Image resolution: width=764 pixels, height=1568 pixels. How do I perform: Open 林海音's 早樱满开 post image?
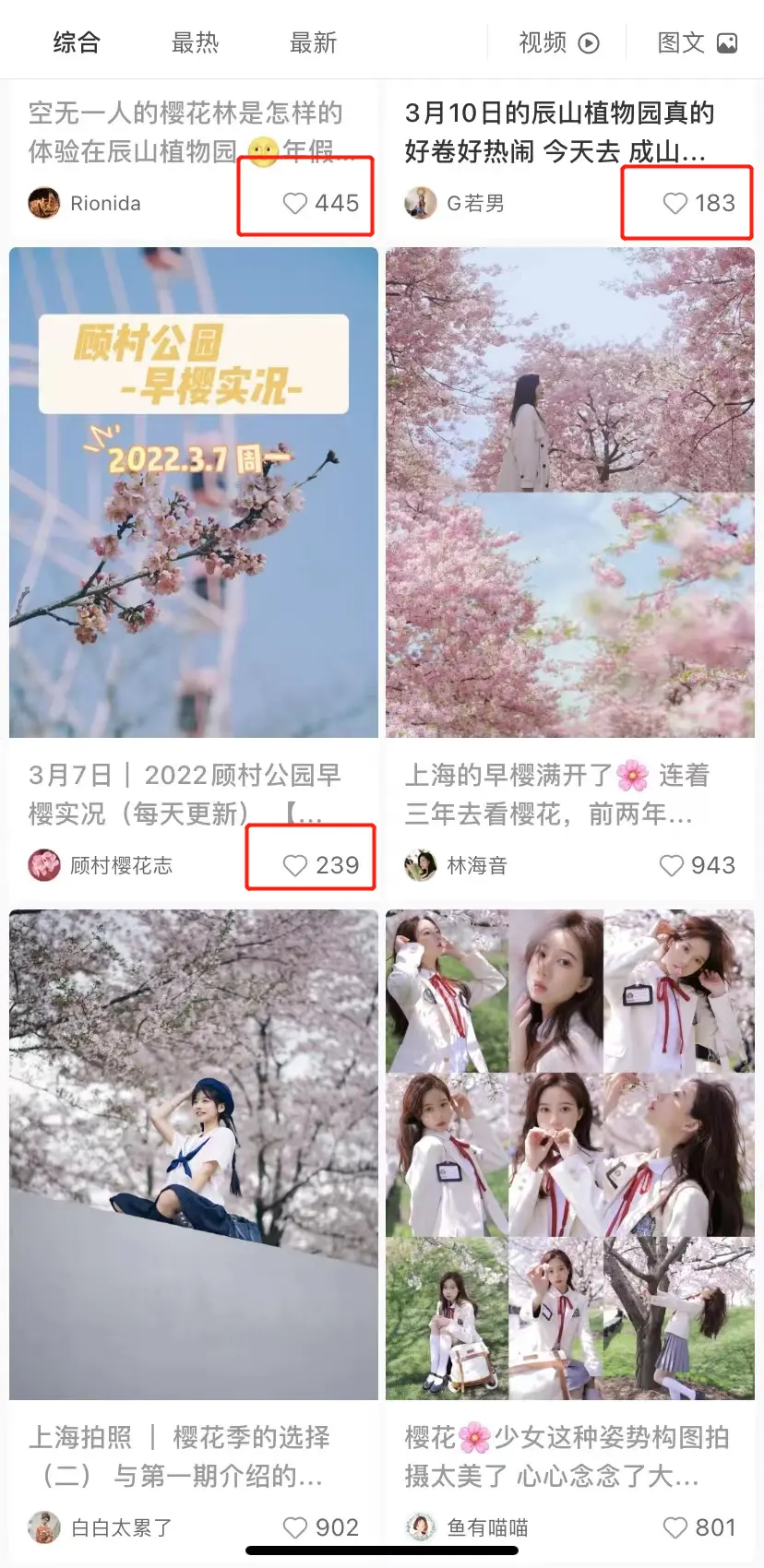[x=569, y=492]
